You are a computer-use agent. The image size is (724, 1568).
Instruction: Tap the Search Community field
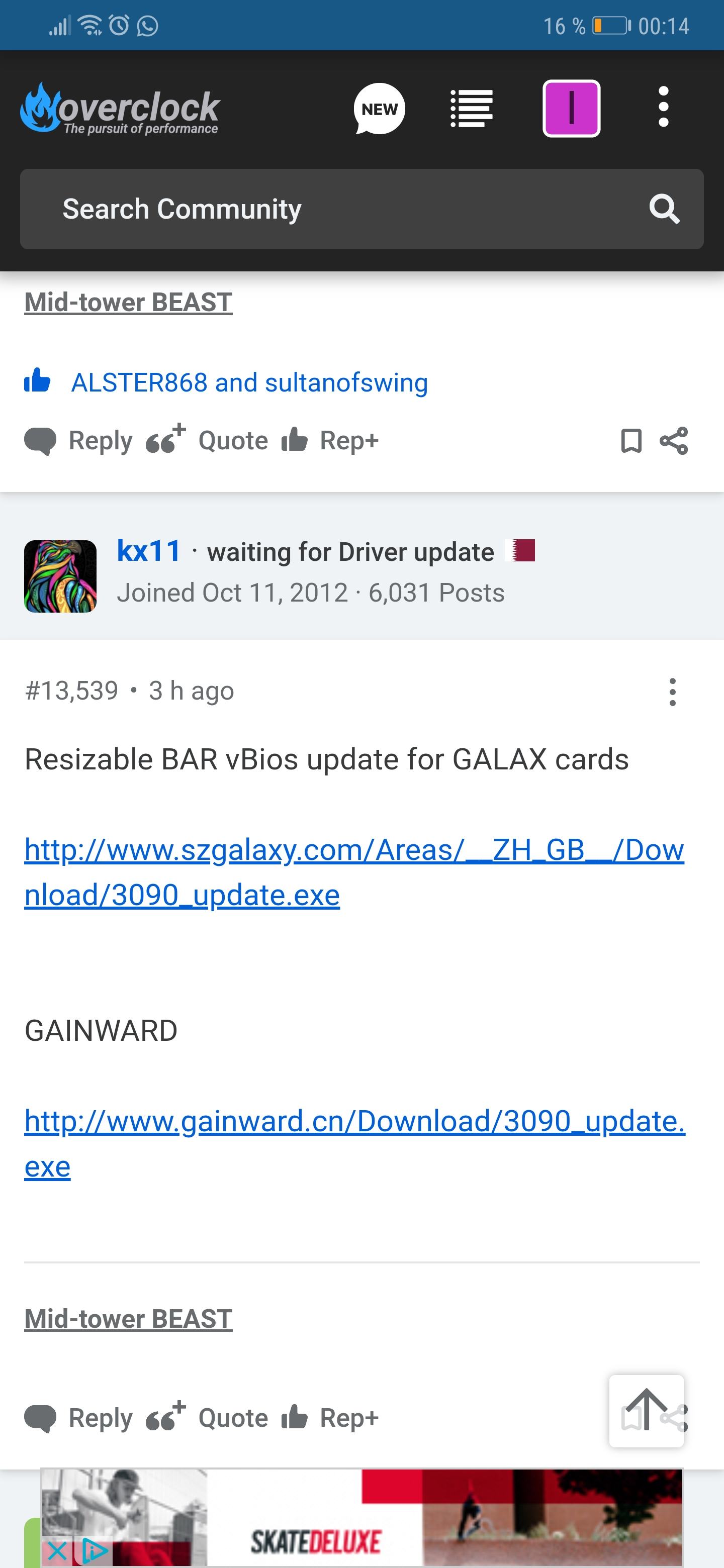(x=361, y=209)
